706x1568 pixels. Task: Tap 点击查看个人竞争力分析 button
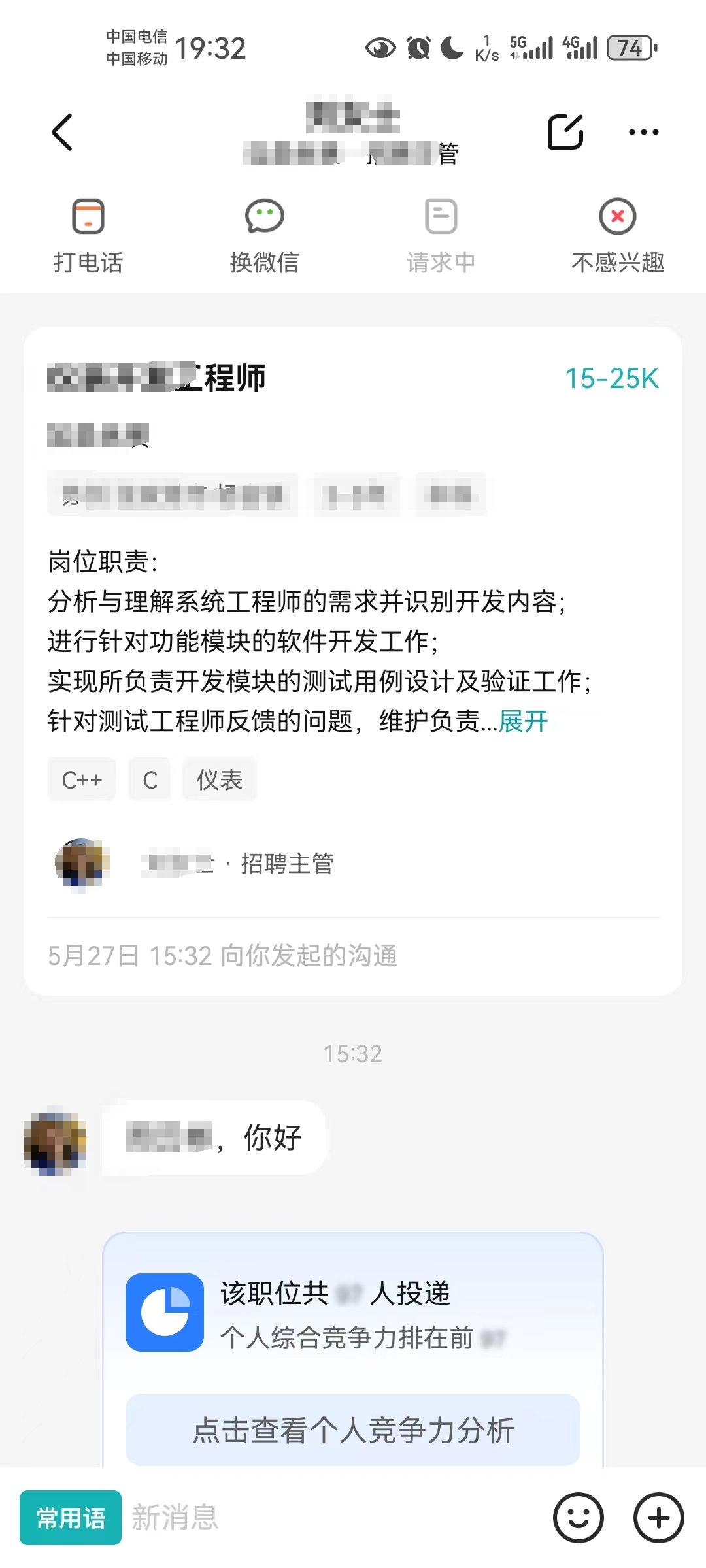353,1429
